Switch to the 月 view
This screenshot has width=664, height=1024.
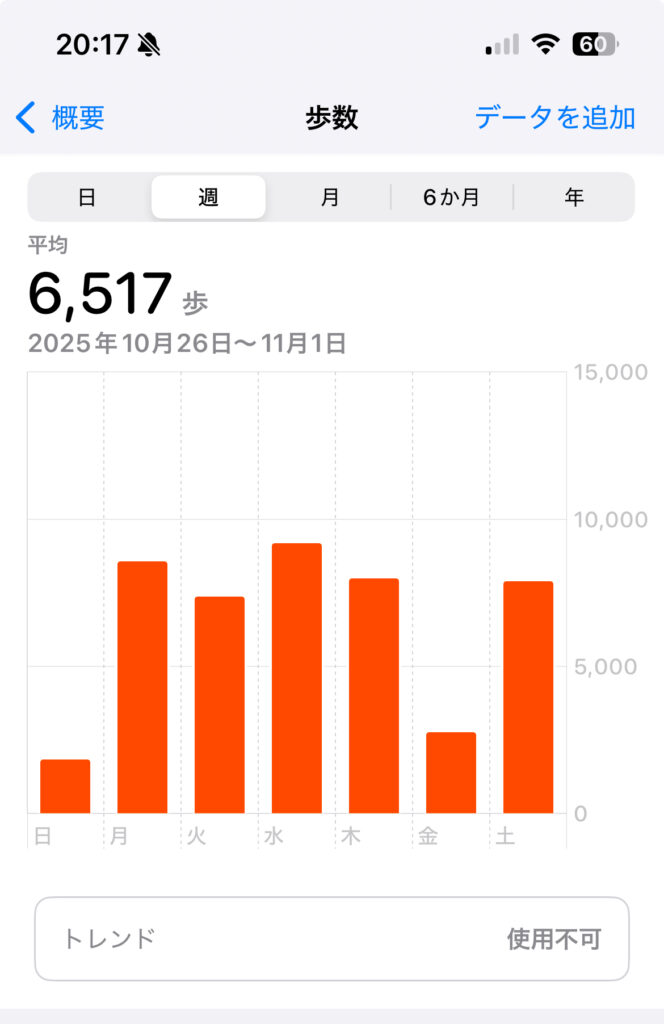(x=330, y=197)
